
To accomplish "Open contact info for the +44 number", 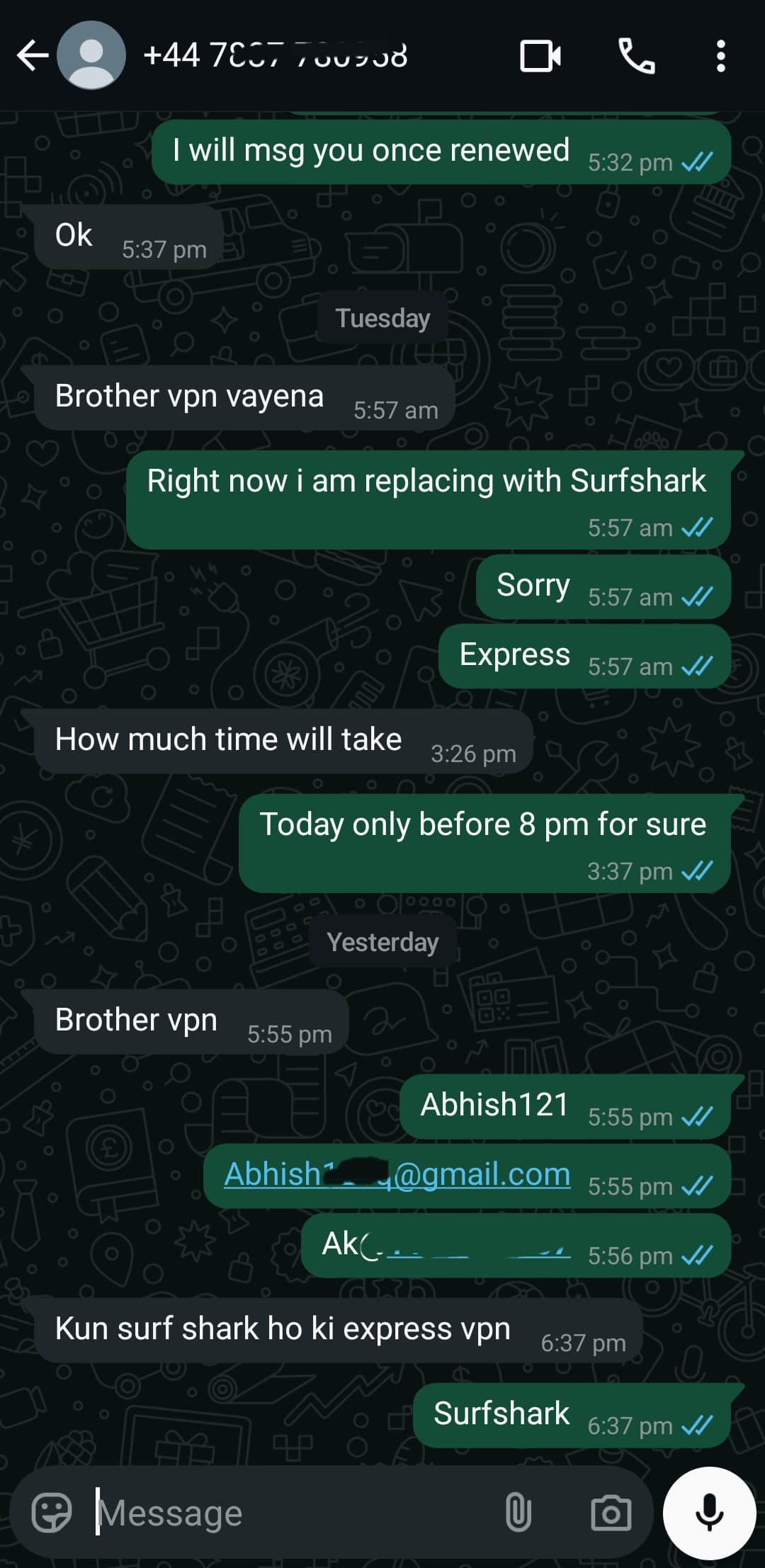I will (x=275, y=55).
